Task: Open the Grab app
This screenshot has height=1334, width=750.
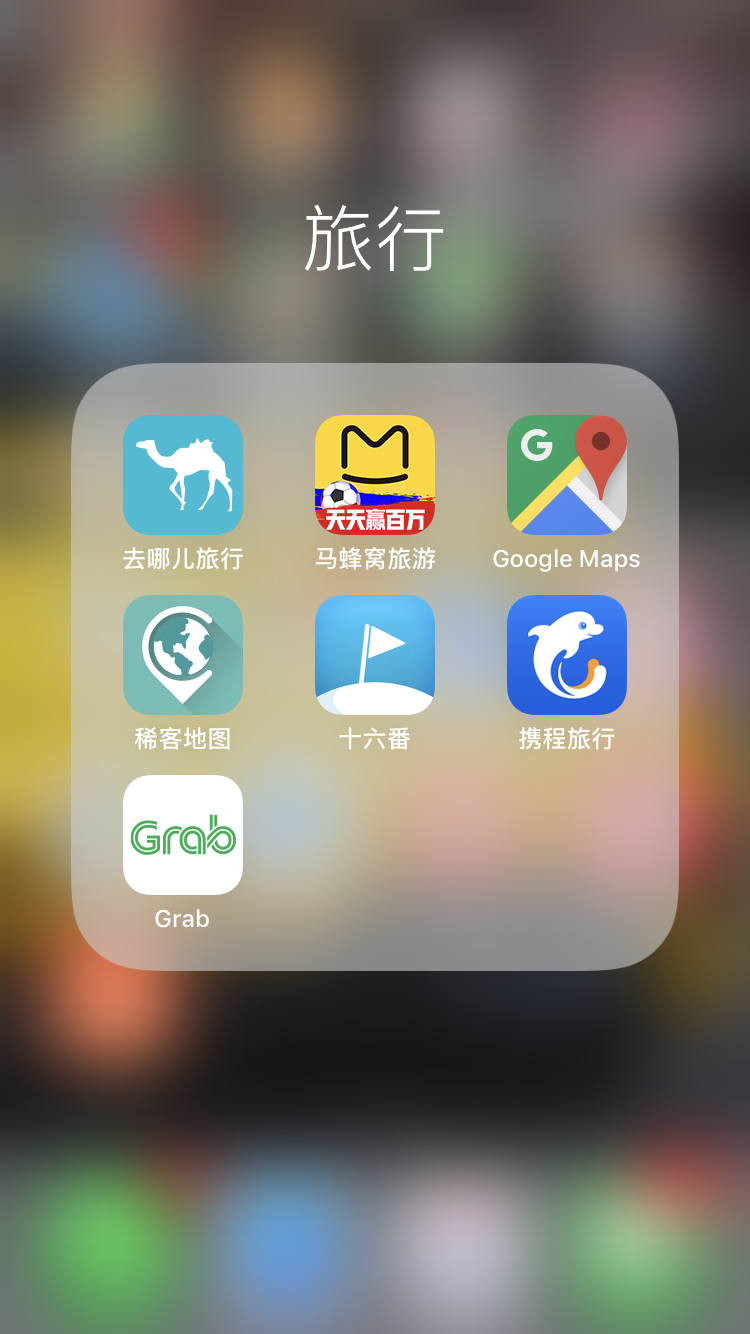Action: point(183,835)
